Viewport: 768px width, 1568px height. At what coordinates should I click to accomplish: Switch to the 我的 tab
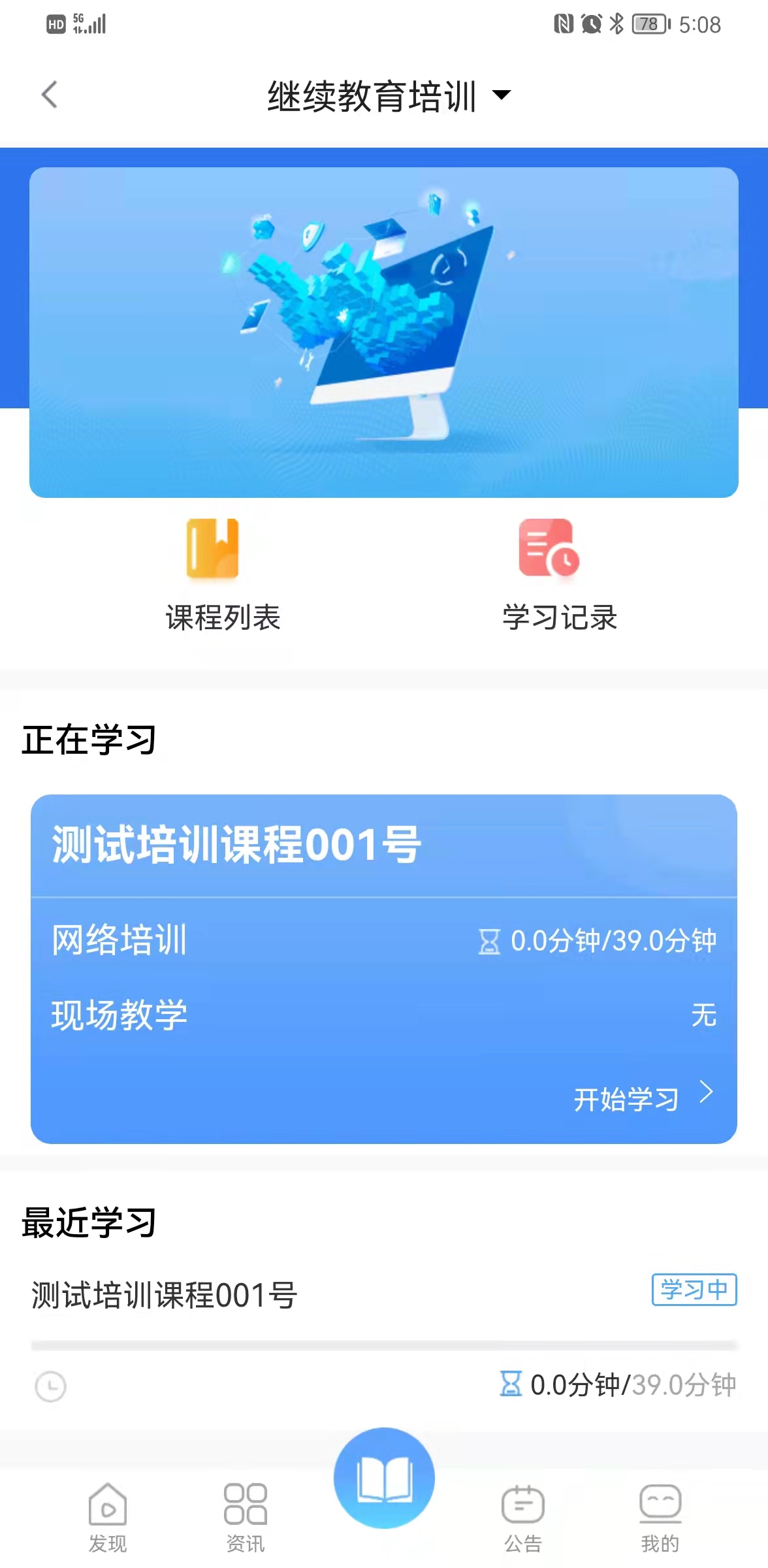(660, 1517)
